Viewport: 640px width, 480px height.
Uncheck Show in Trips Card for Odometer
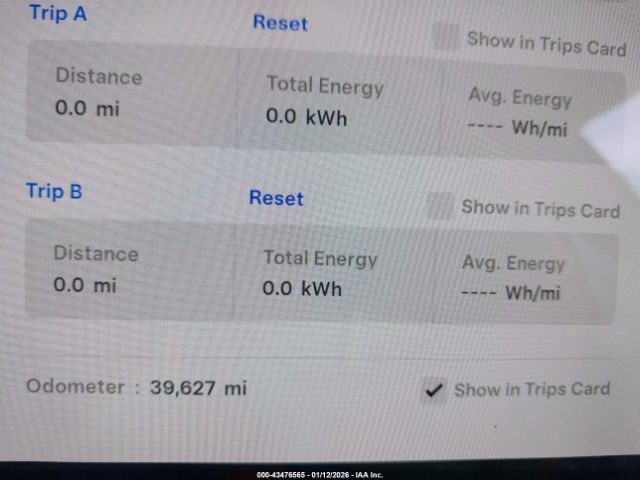pos(433,390)
